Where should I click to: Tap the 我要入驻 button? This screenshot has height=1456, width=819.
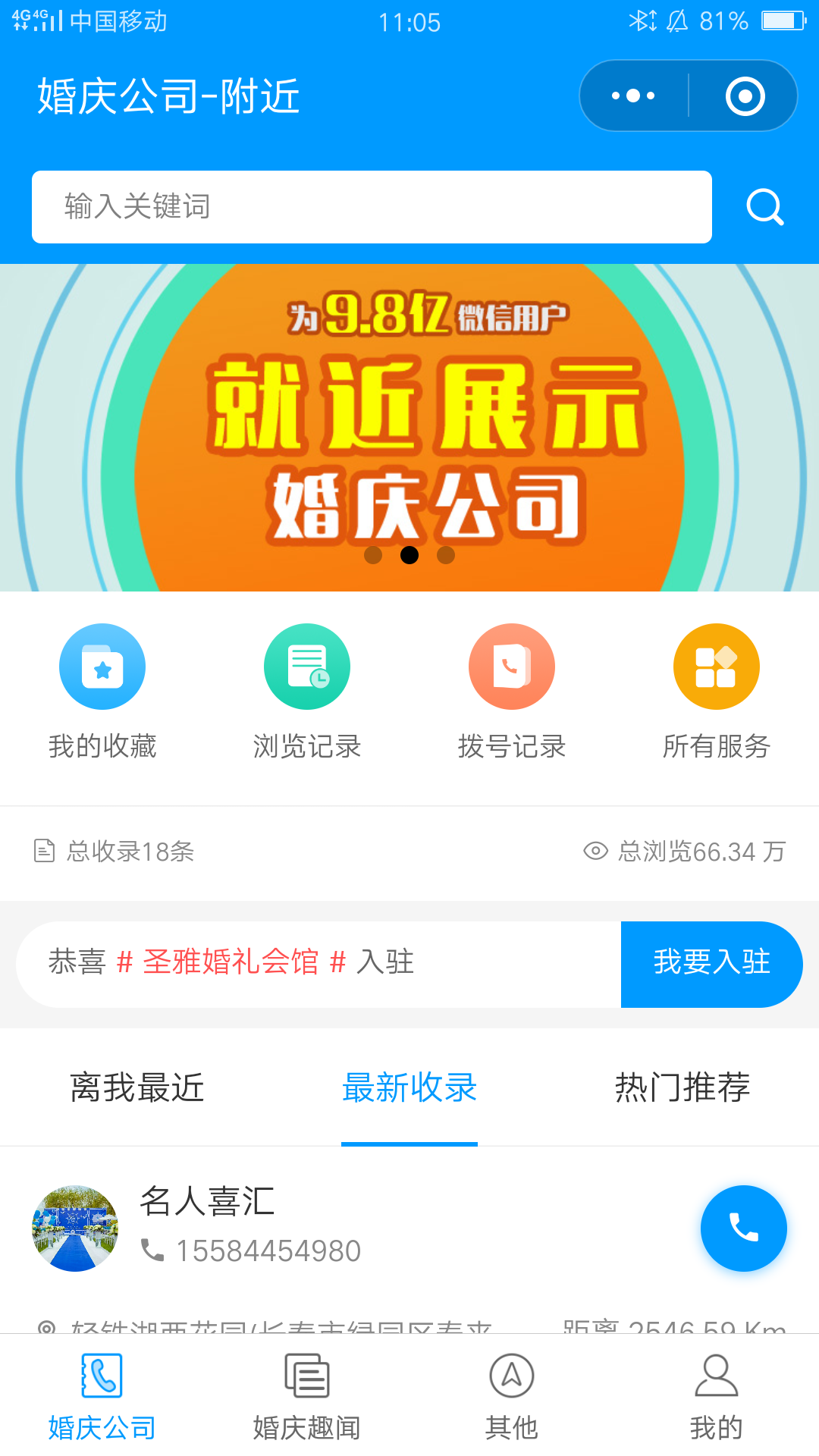point(711,964)
